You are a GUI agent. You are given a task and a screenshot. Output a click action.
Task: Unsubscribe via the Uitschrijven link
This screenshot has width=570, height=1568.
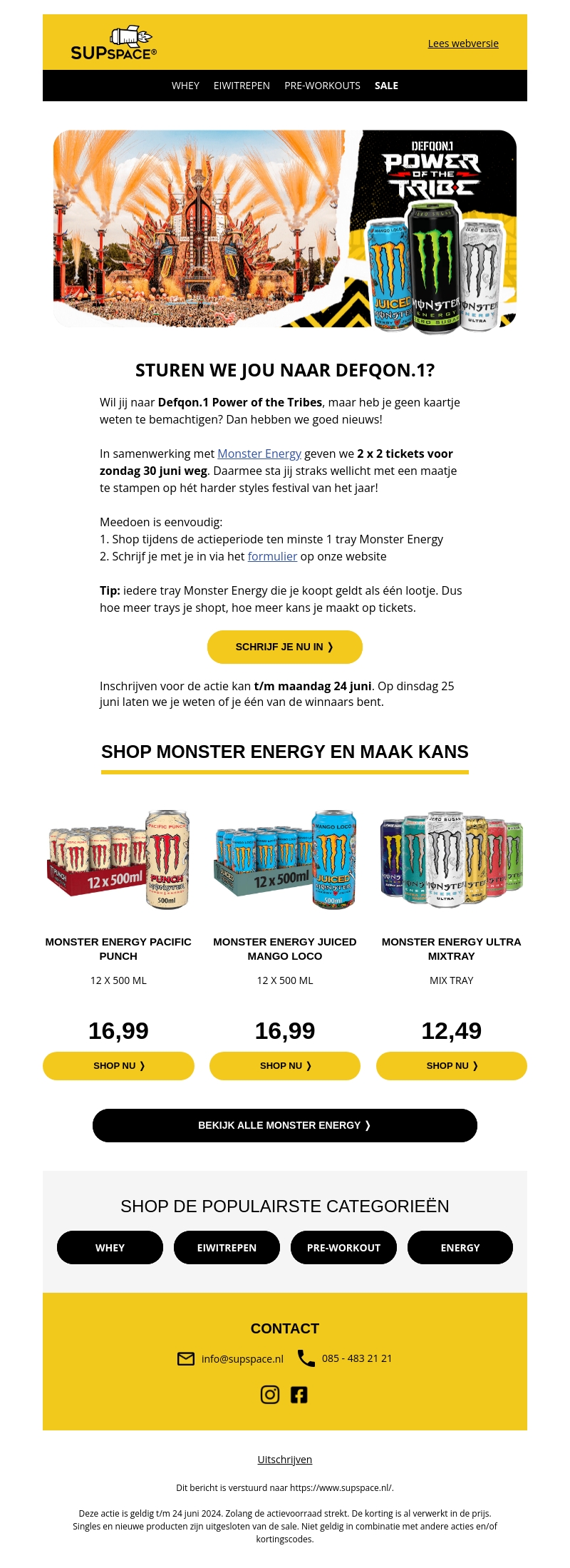(x=285, y=1460)
